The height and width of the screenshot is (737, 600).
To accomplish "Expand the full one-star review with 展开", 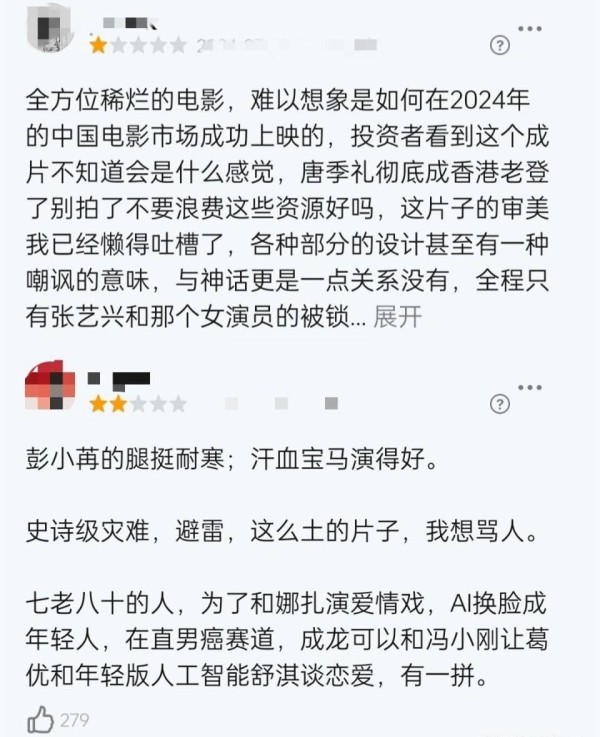I will click(x=397, y=318).
